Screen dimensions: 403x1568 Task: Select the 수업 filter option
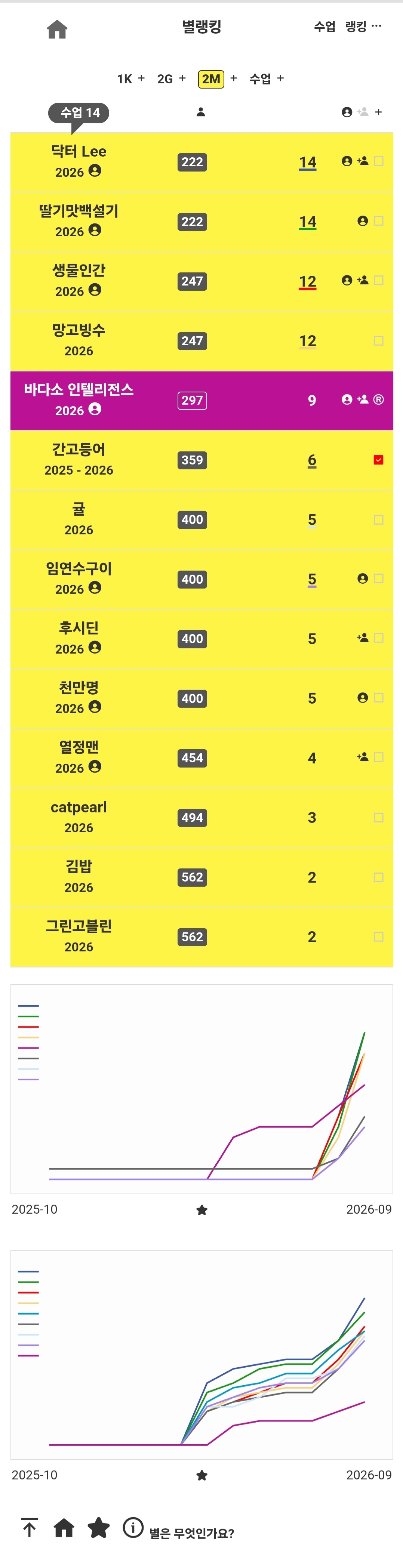click(260, 78)
